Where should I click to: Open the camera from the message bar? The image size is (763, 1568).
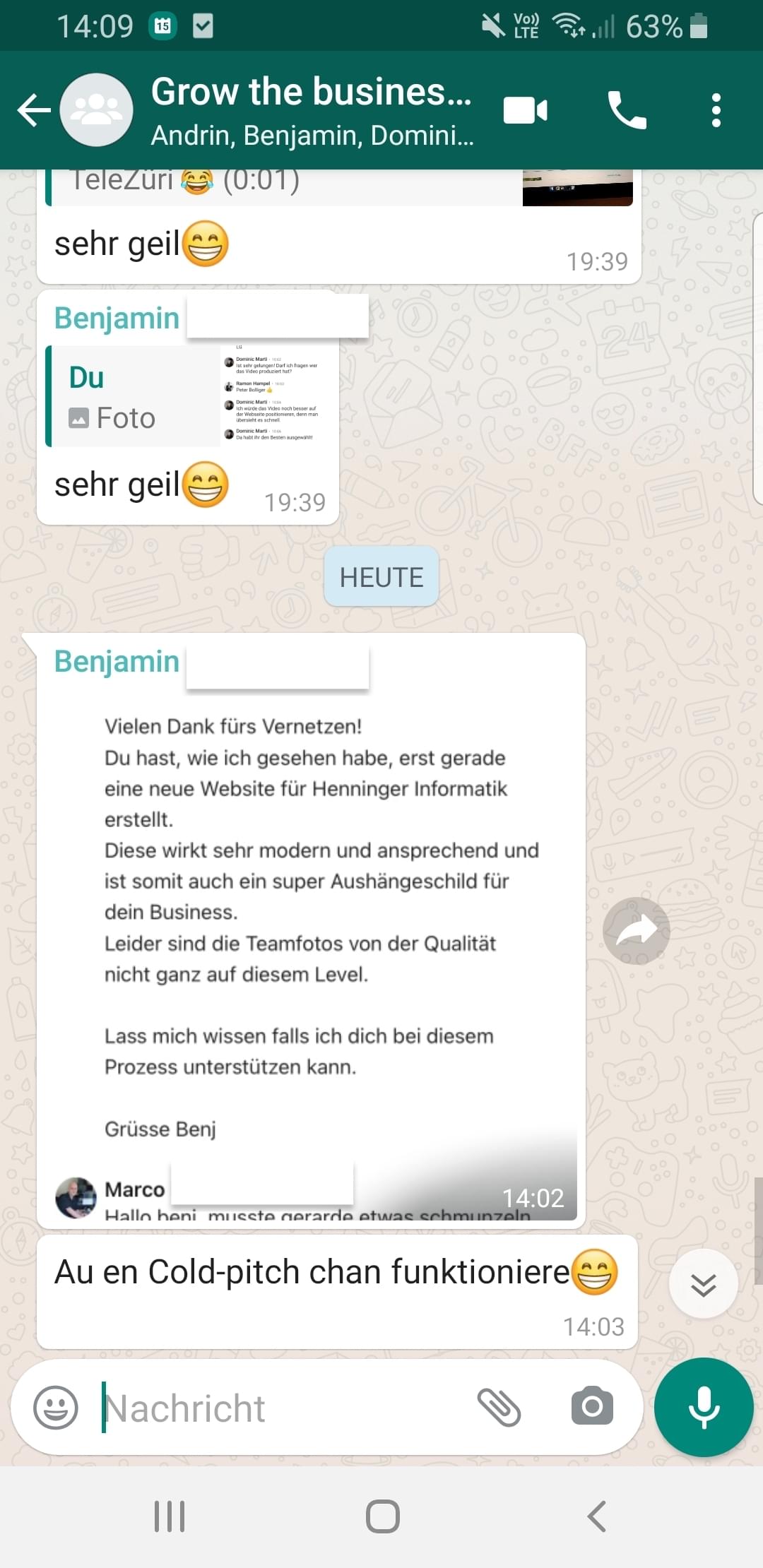592,1407
